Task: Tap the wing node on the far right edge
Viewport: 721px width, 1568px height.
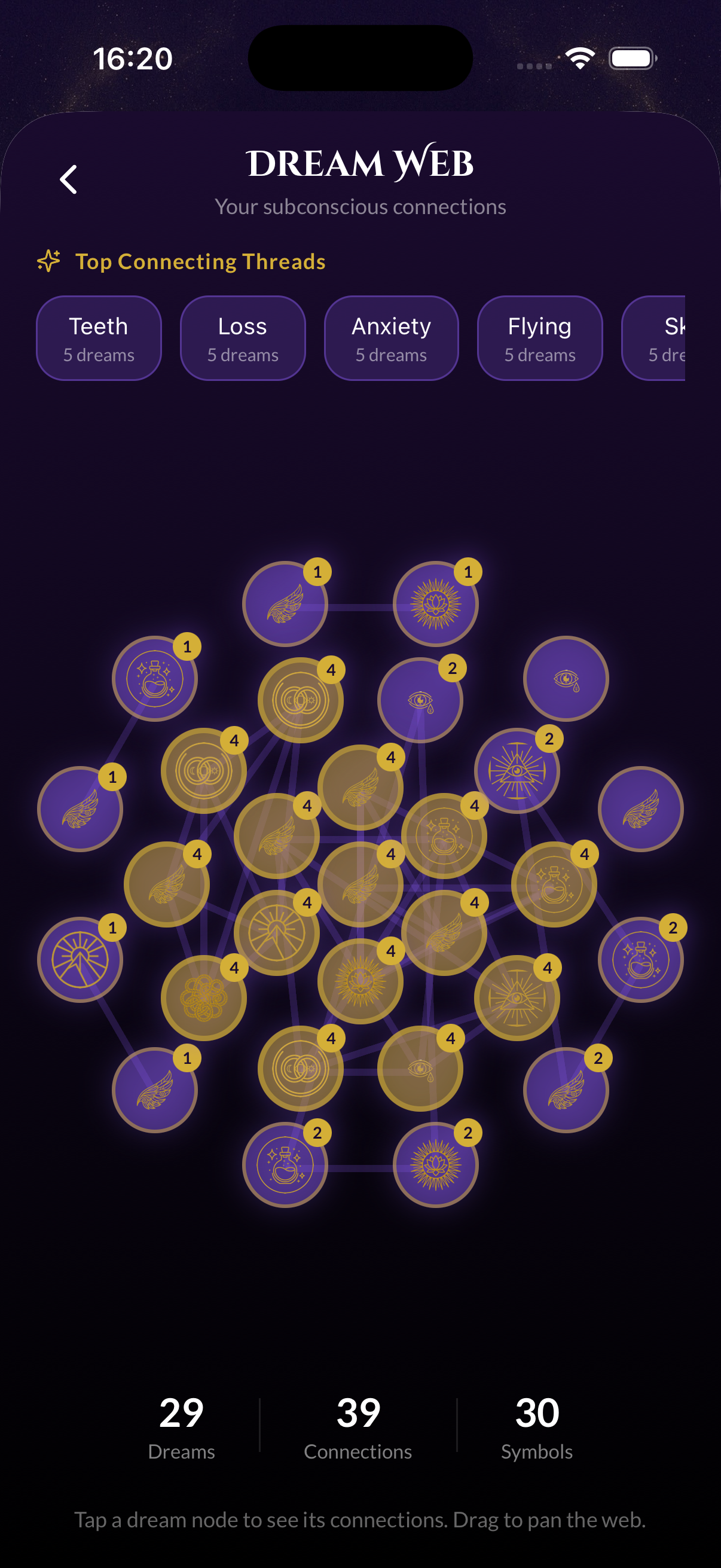Action: 643,809
